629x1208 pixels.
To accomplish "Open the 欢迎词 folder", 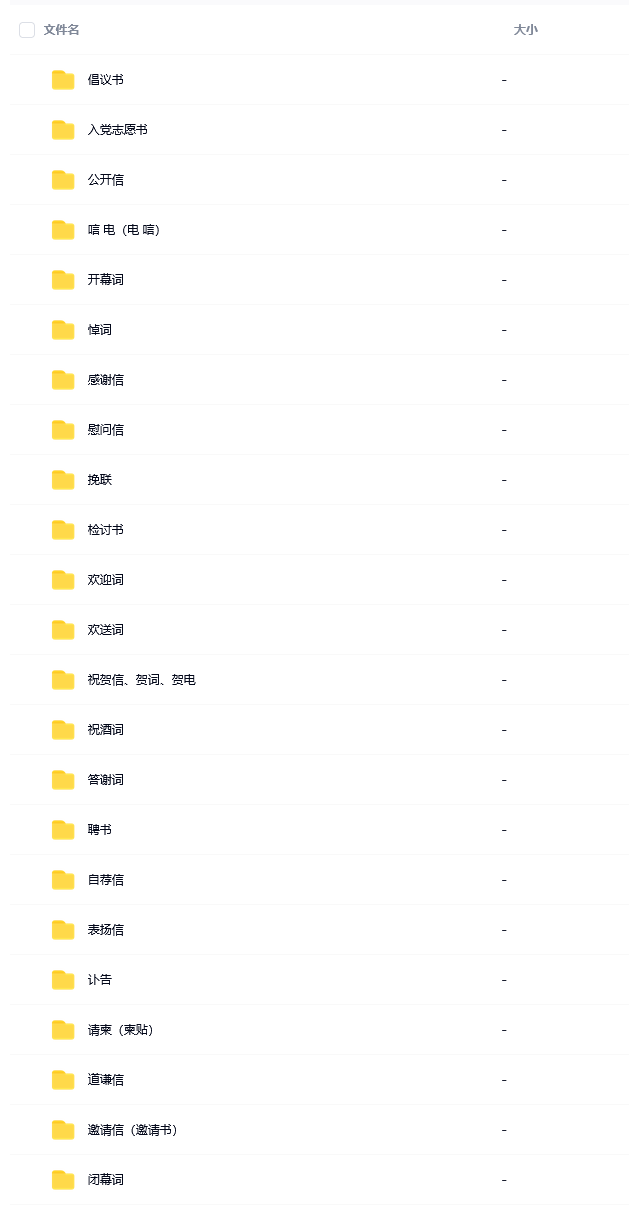I will (105, 580).
